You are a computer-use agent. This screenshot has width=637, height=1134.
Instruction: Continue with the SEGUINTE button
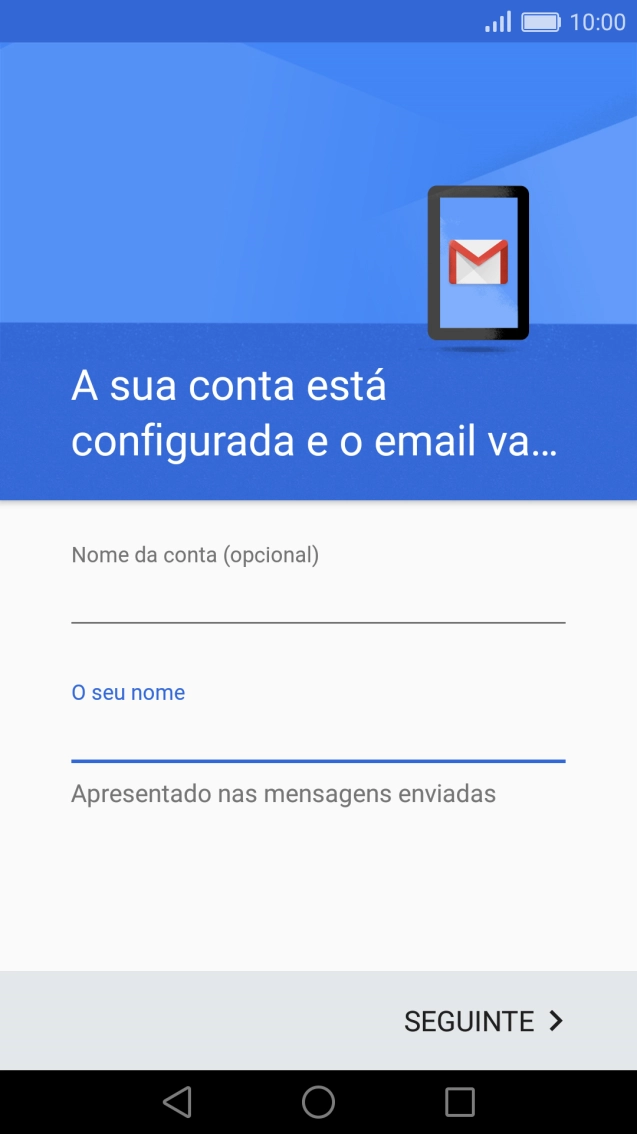pos(484,1021)
